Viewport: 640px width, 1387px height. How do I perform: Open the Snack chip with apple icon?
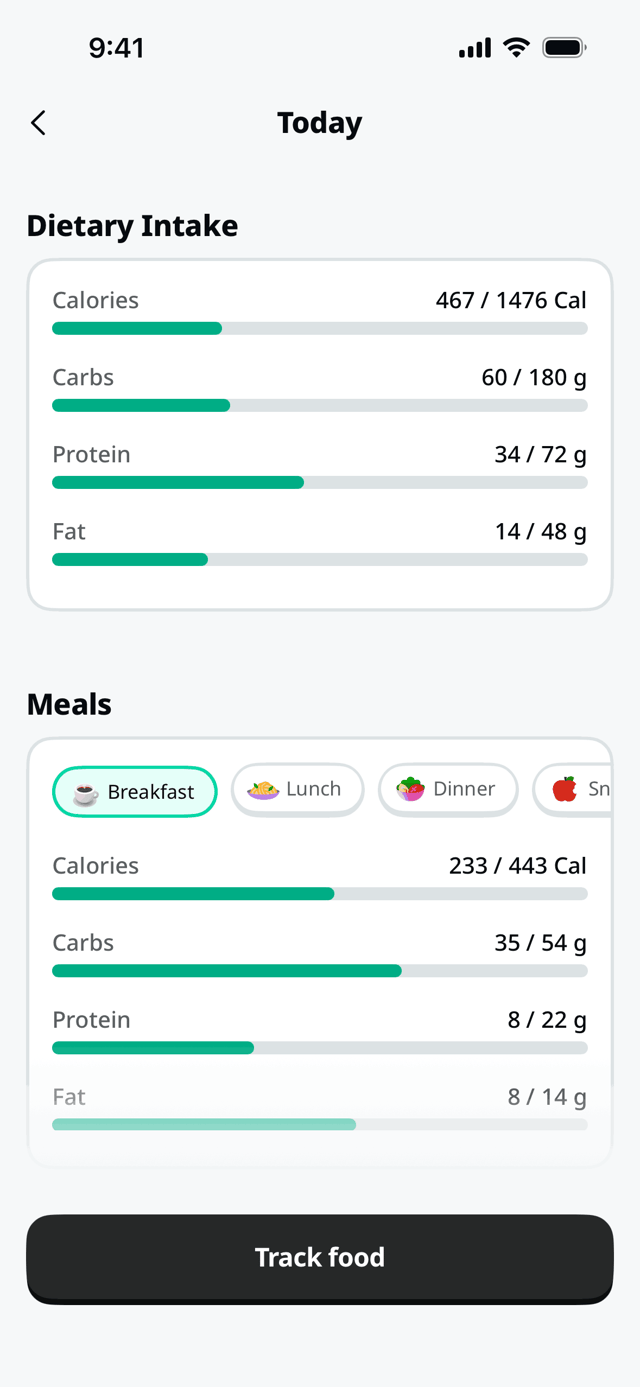click(572, 790)
